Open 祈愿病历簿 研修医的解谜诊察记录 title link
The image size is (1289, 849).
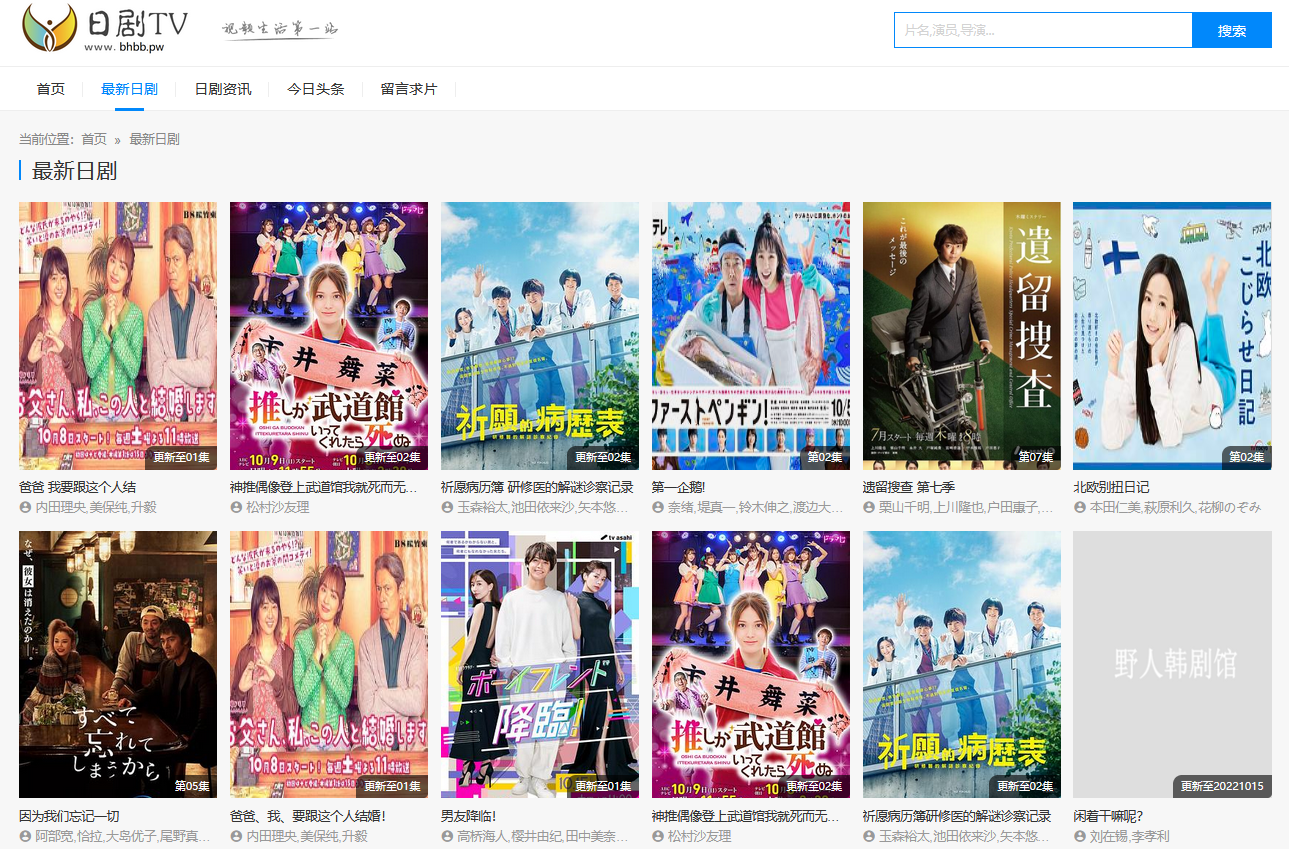coord(537,487)
